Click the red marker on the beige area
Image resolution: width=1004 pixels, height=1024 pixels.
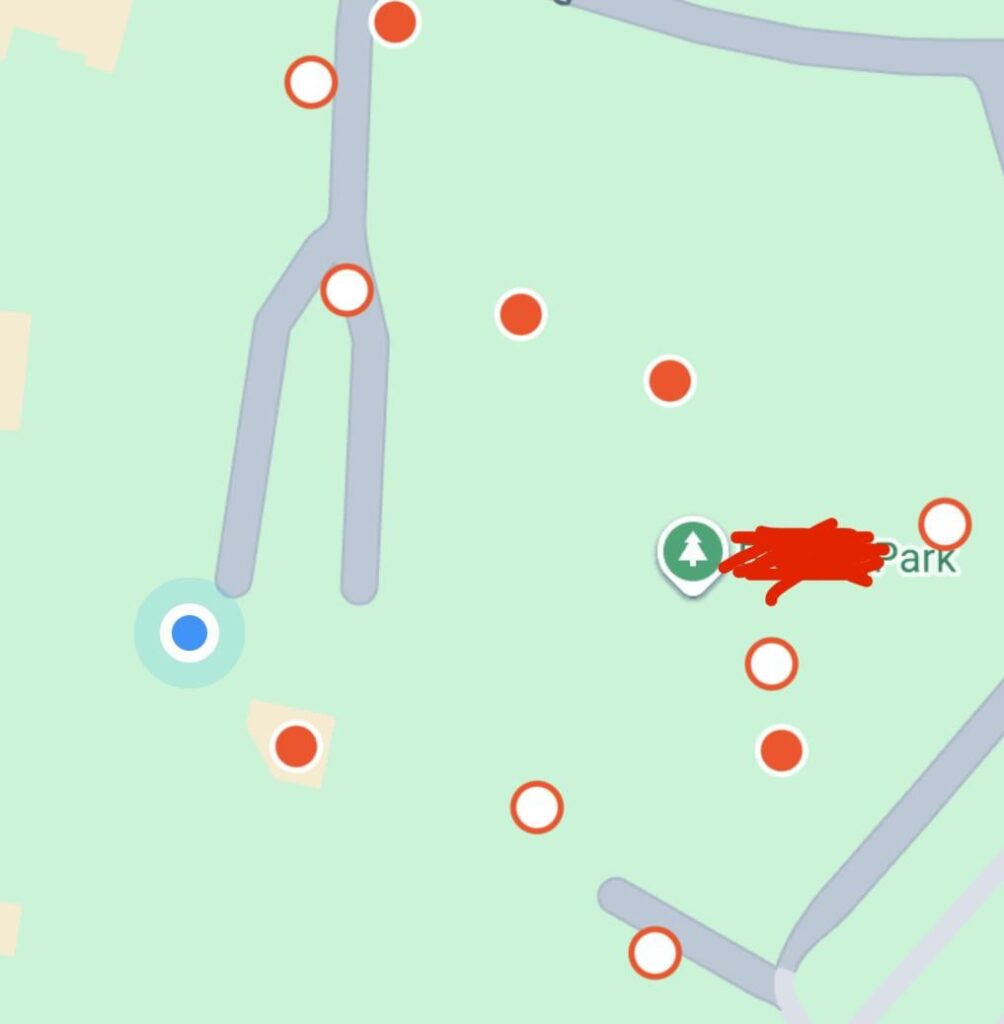tap(294, 747)
